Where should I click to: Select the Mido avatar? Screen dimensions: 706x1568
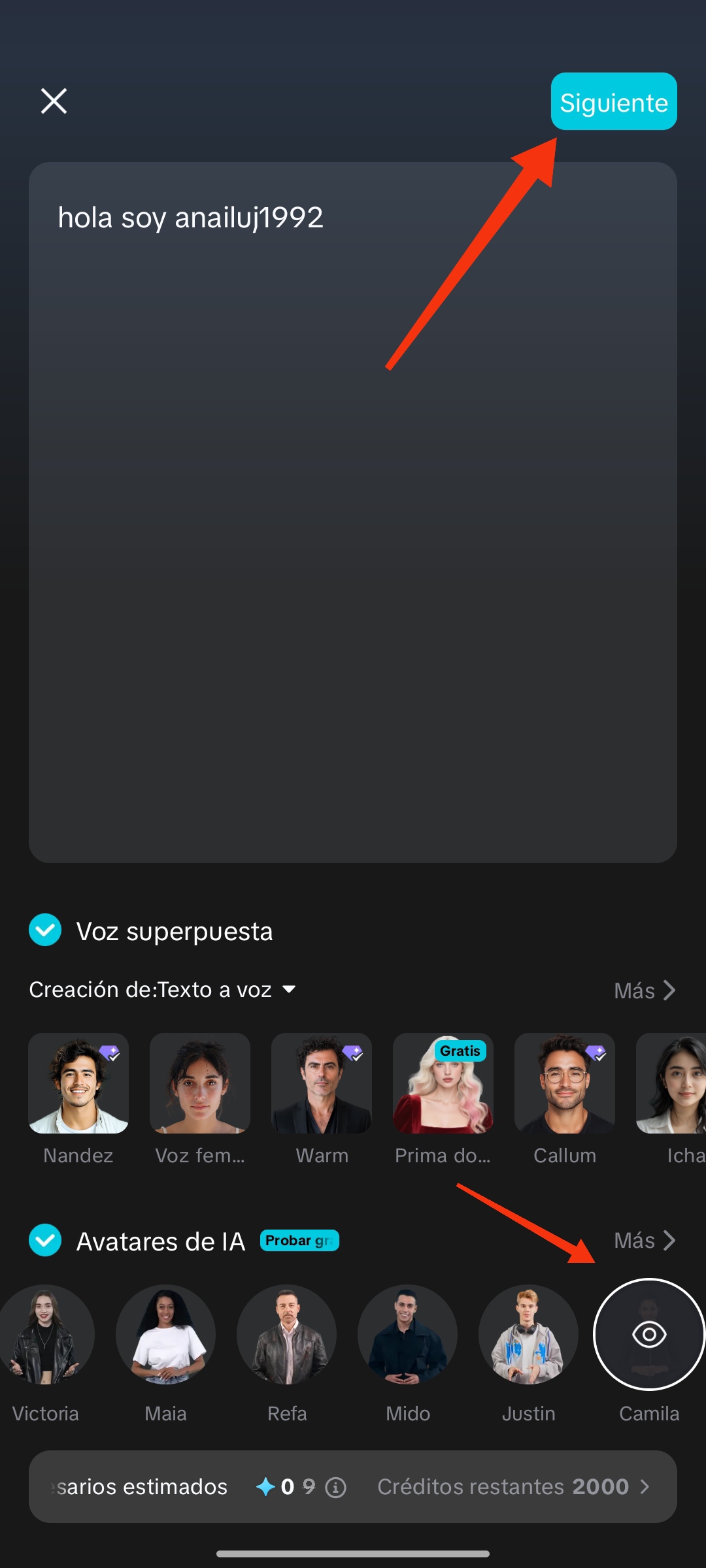pyautogui.click(x=407, y=1335)
